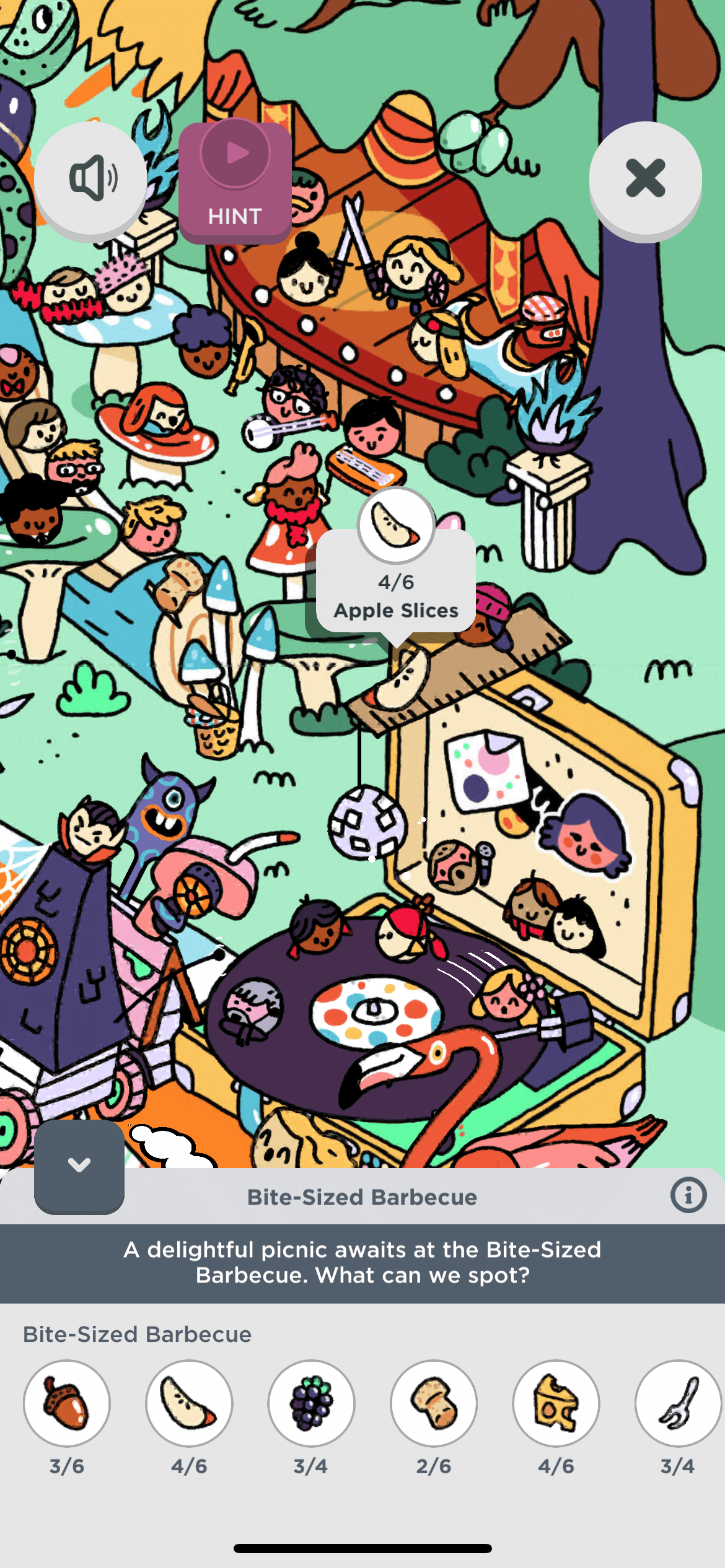Close the hidden object game
The image size is (725, 1568).
pos(645,178)
